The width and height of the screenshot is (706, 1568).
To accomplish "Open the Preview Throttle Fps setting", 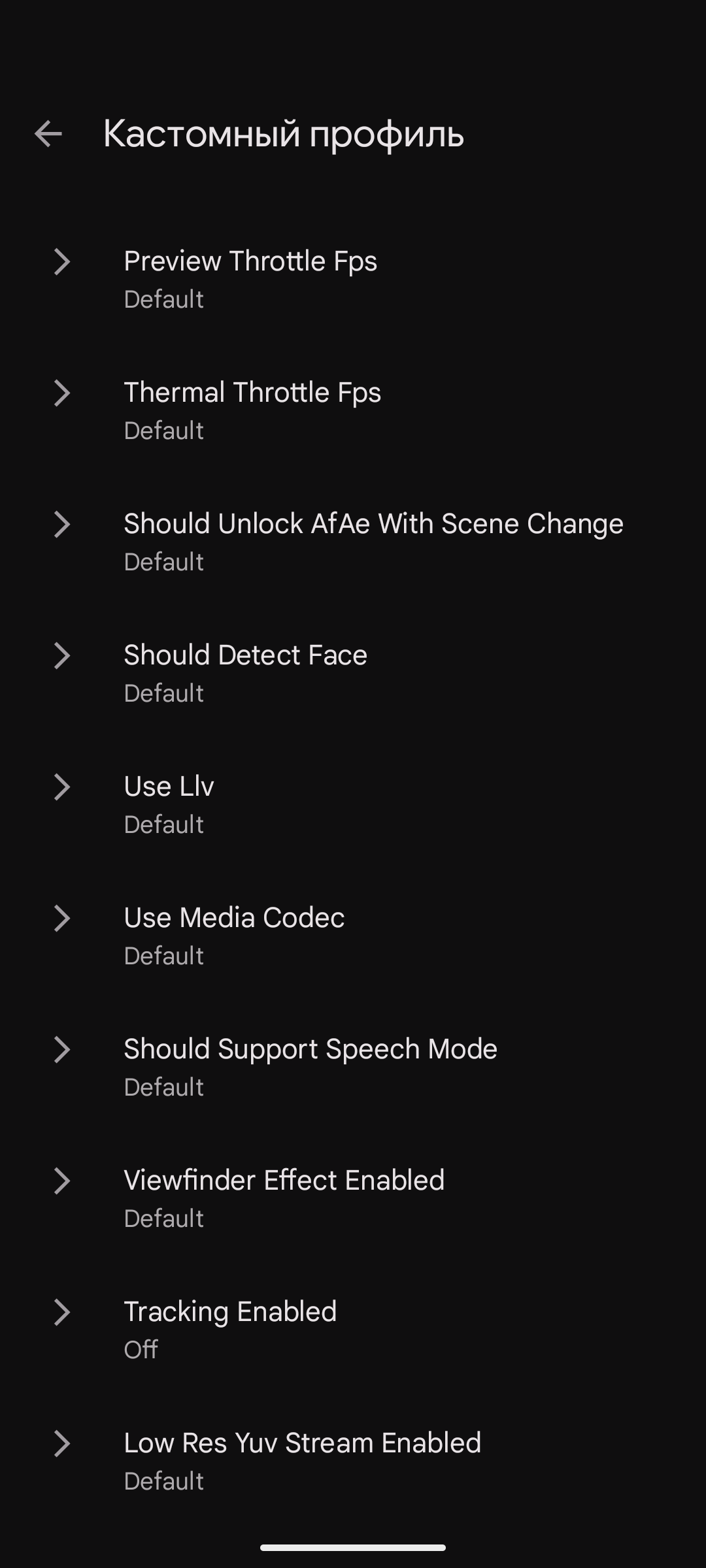I will (x=353, y=280).
